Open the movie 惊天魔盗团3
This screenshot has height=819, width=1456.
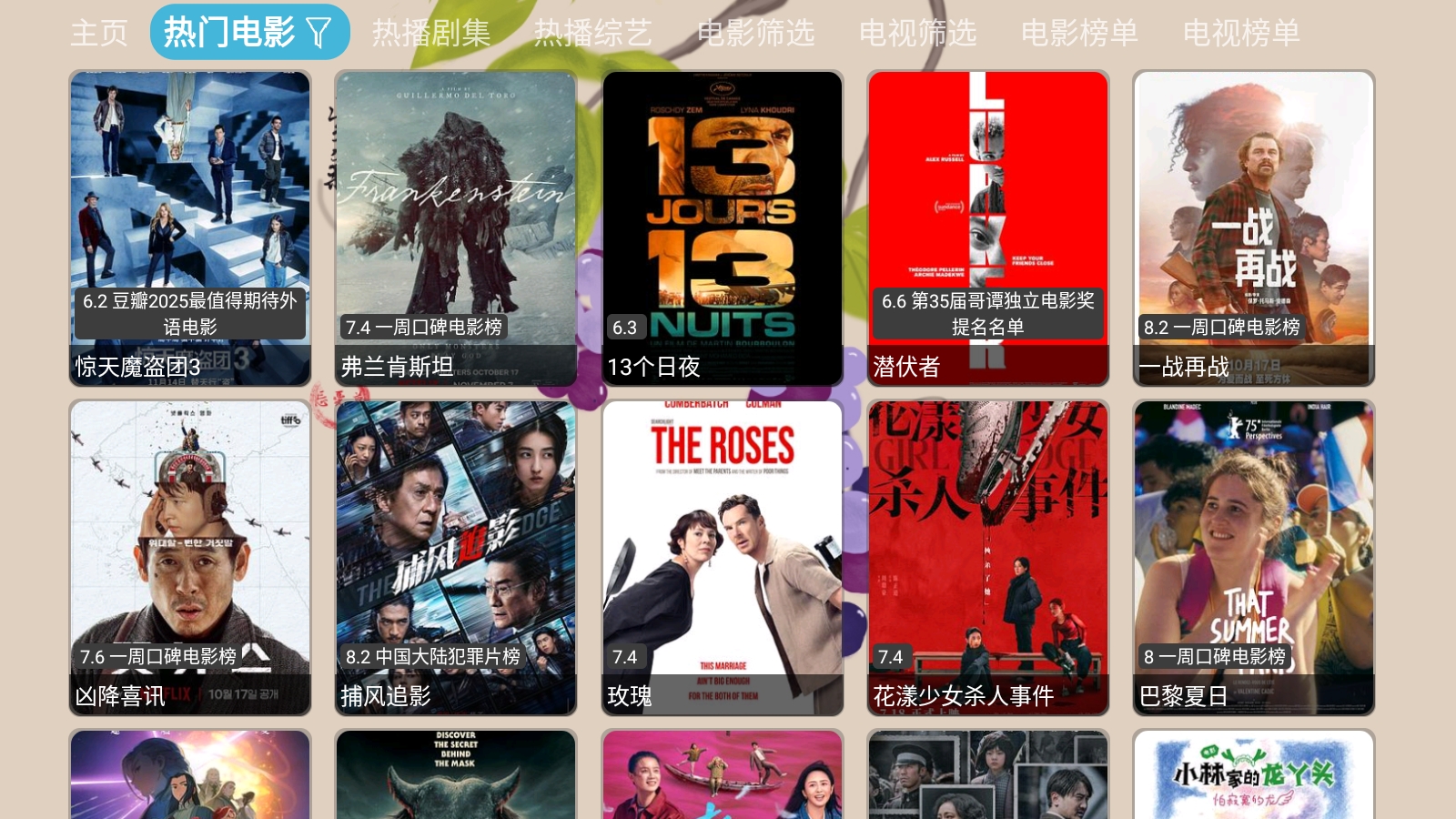point(190,227)
